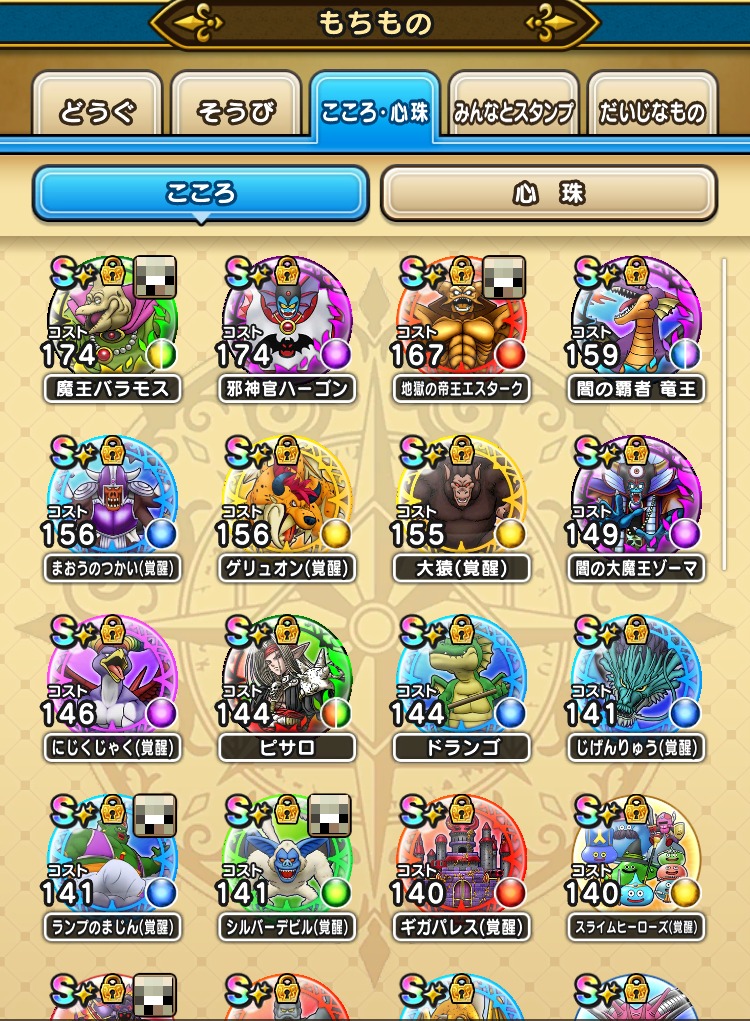The width and height of the screenshot is (750, 1021).
Task: Select the こころ・心珠 tab
Action: point(374,110)
